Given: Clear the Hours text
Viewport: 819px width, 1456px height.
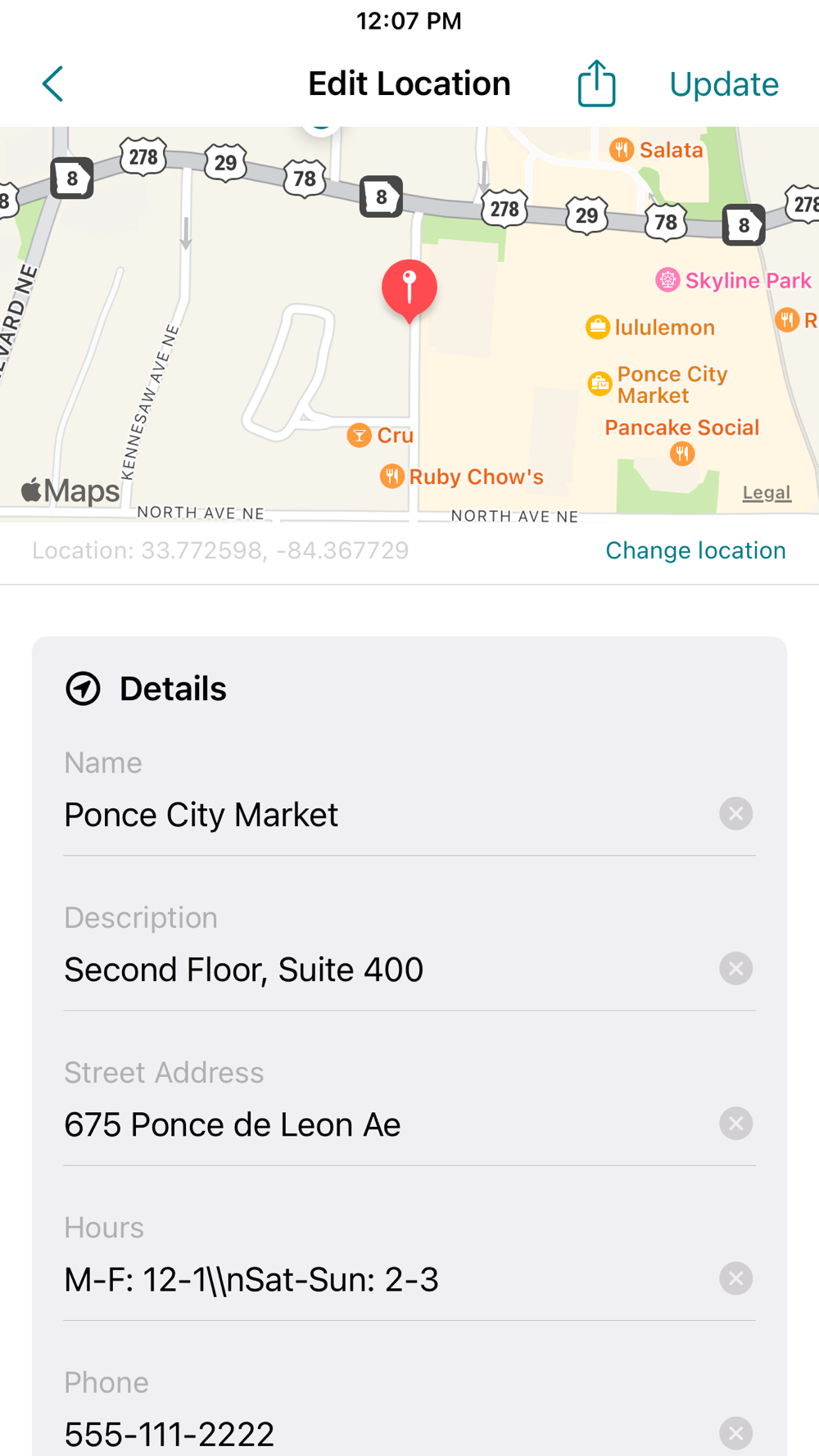Looking at the screenshot, I should (735, 1278).
